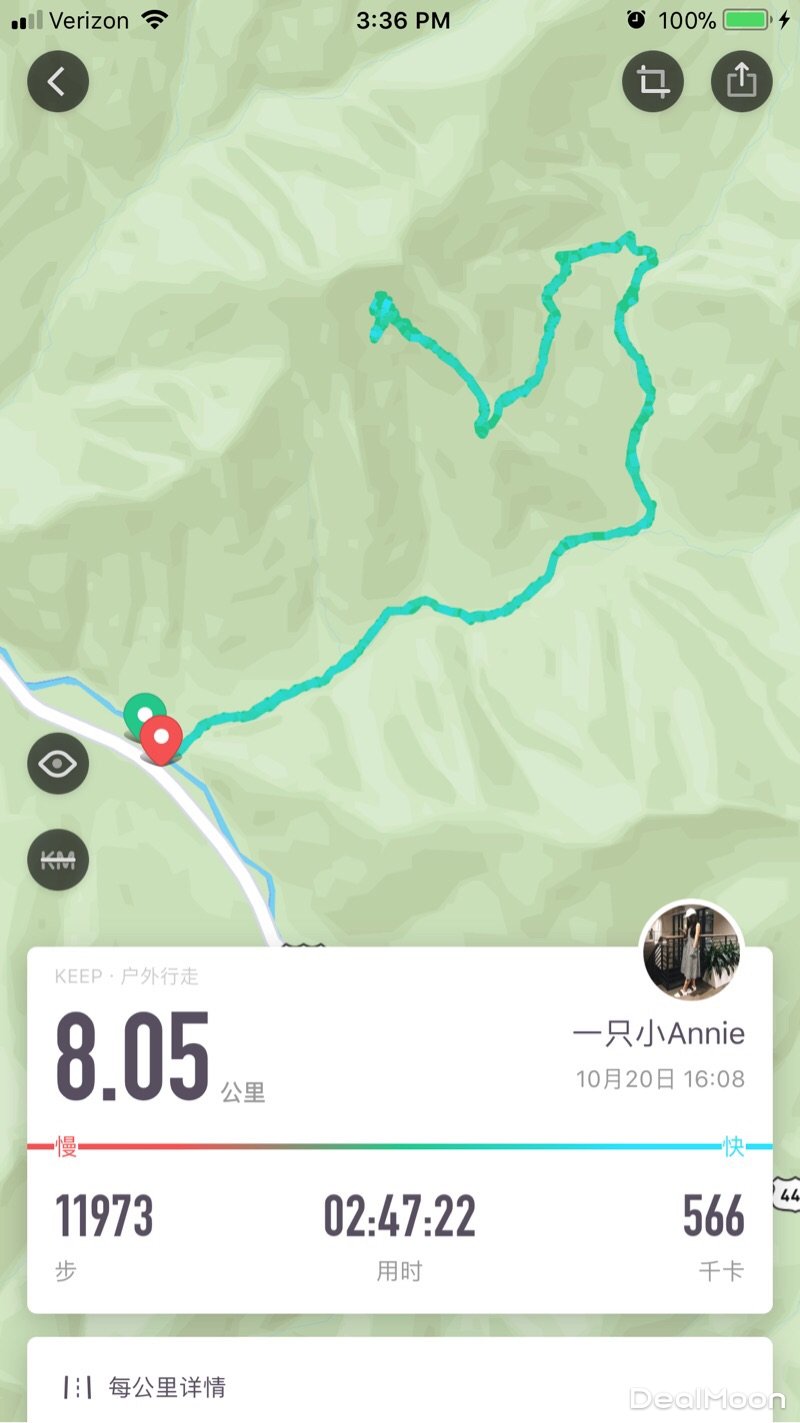Image resolution: width=800 pixels, height=1423 pixels.
Task: Open the crop screenshot tool
Action: 653,81
